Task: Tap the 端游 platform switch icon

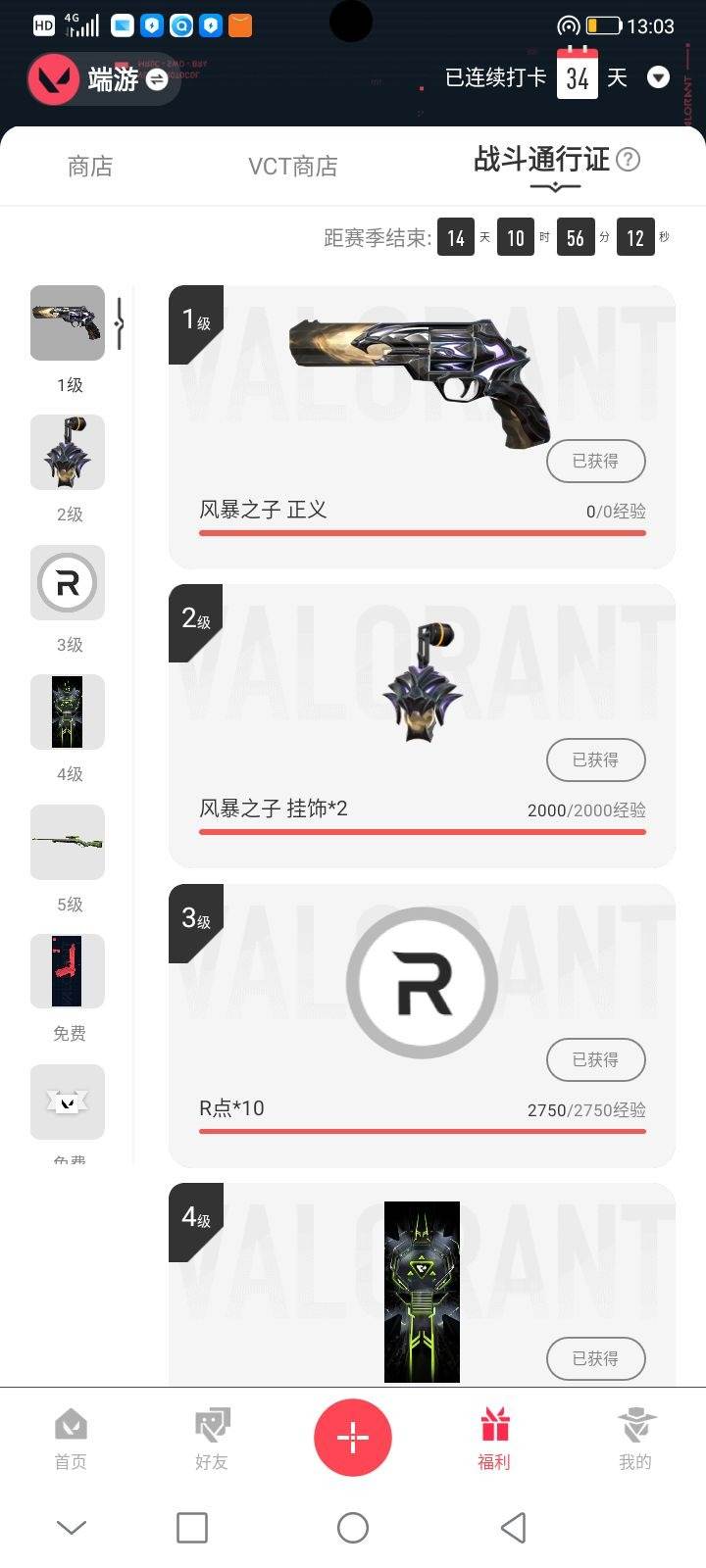Action: (157, 79)
